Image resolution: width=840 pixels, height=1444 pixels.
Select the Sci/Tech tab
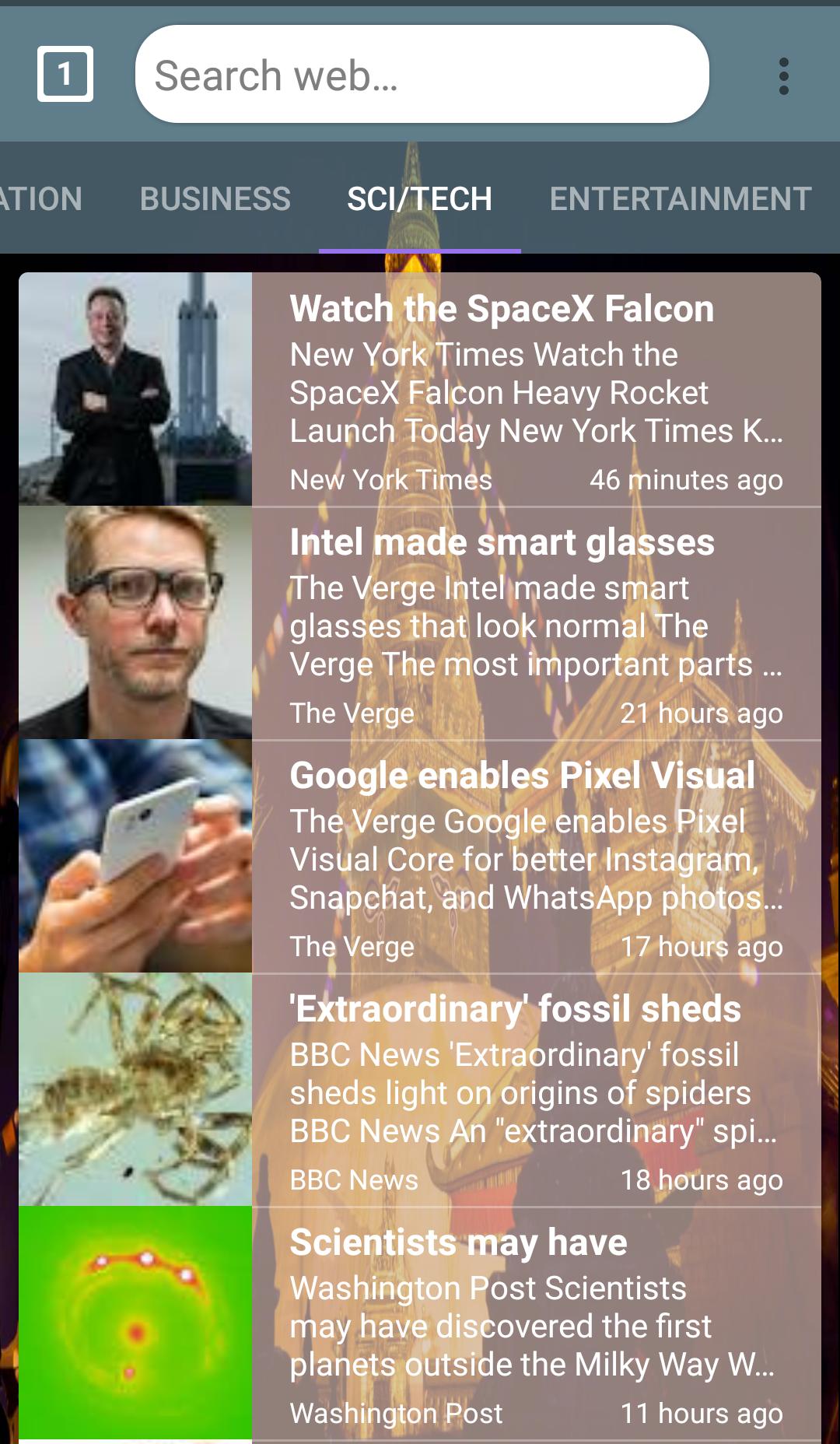[419, 199]
